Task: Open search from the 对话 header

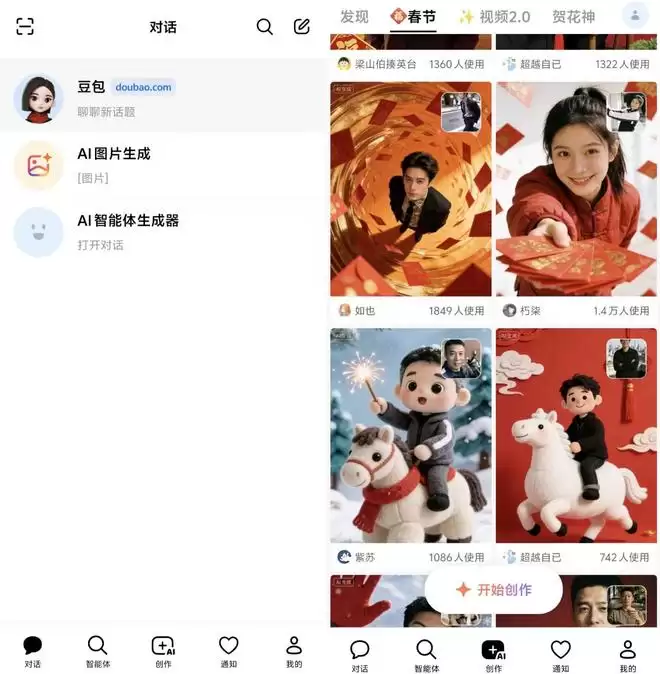Action: pyautogui.click(x=264, y=27)
